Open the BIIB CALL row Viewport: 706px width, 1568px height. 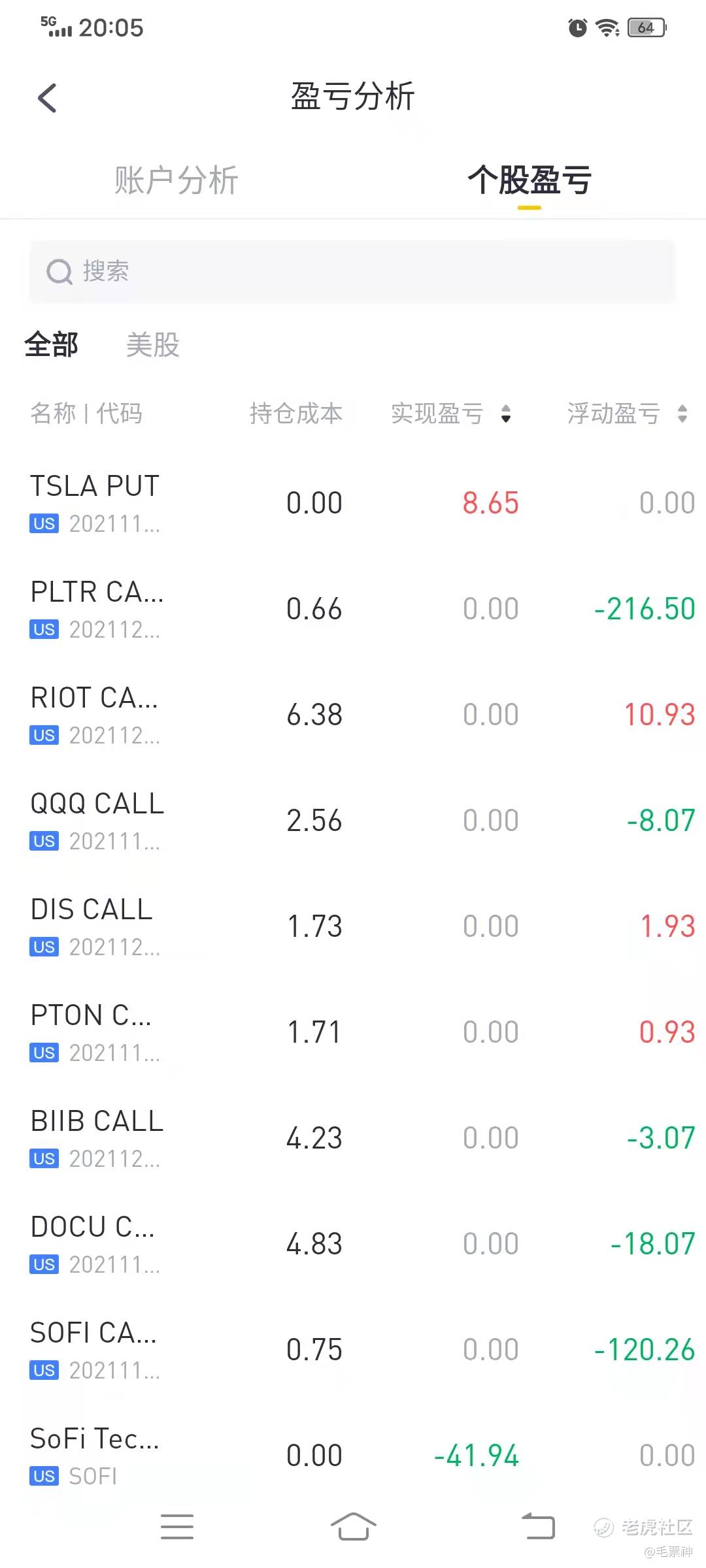click(x=97, y=1138)
